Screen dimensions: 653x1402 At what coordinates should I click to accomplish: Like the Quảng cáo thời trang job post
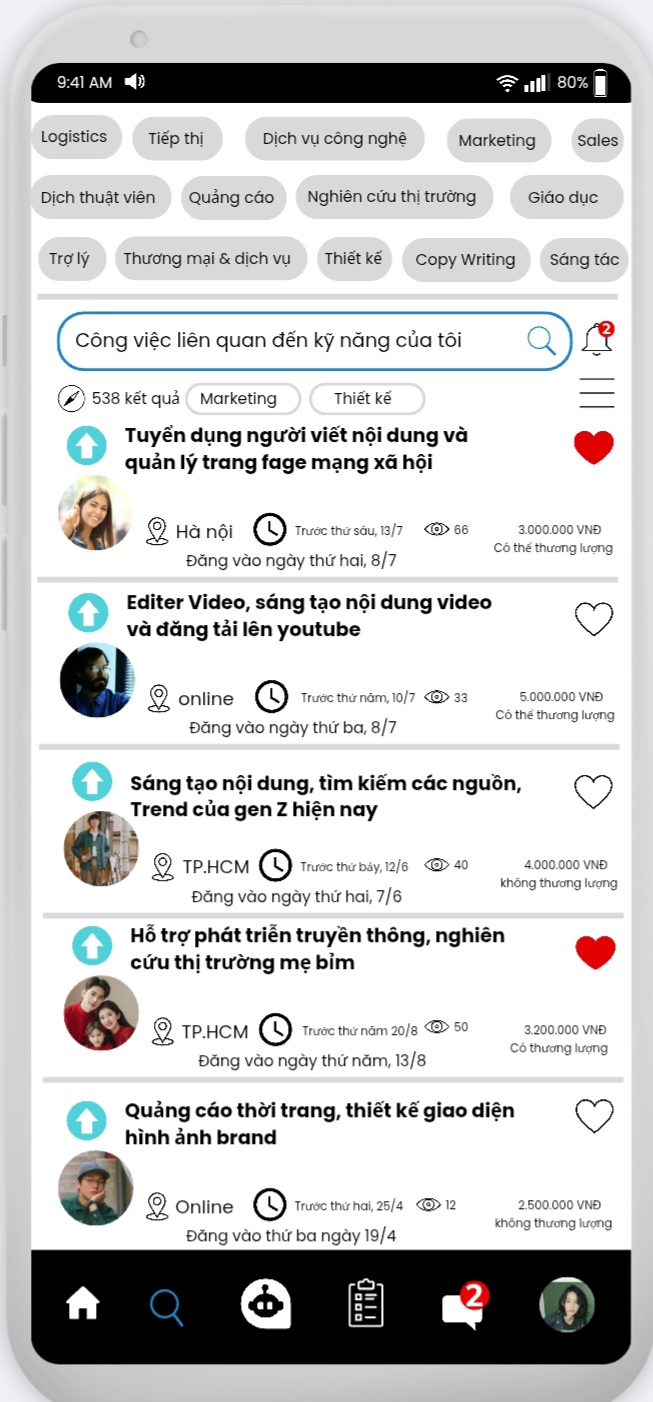click(594, 1116)
